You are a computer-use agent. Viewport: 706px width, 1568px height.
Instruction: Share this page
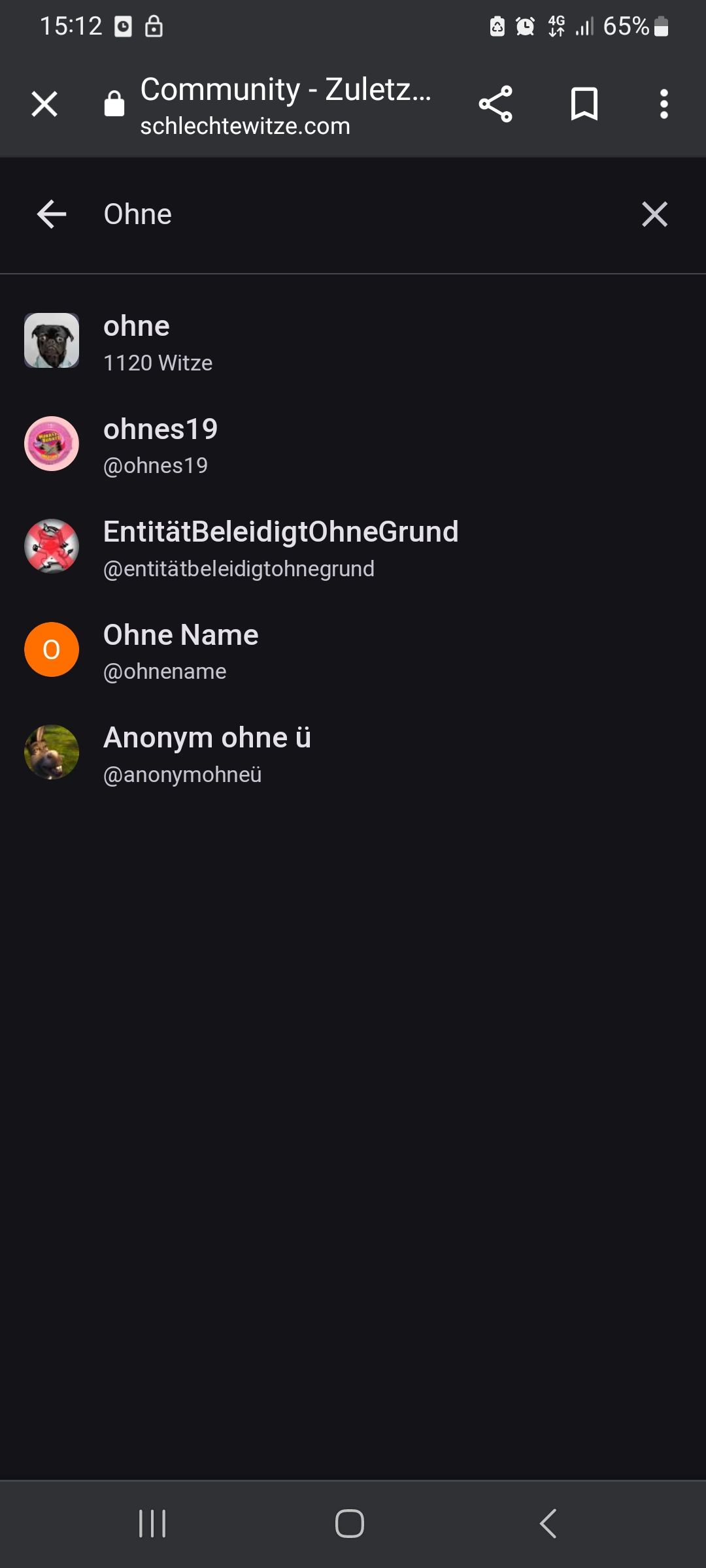pos(496,104)
